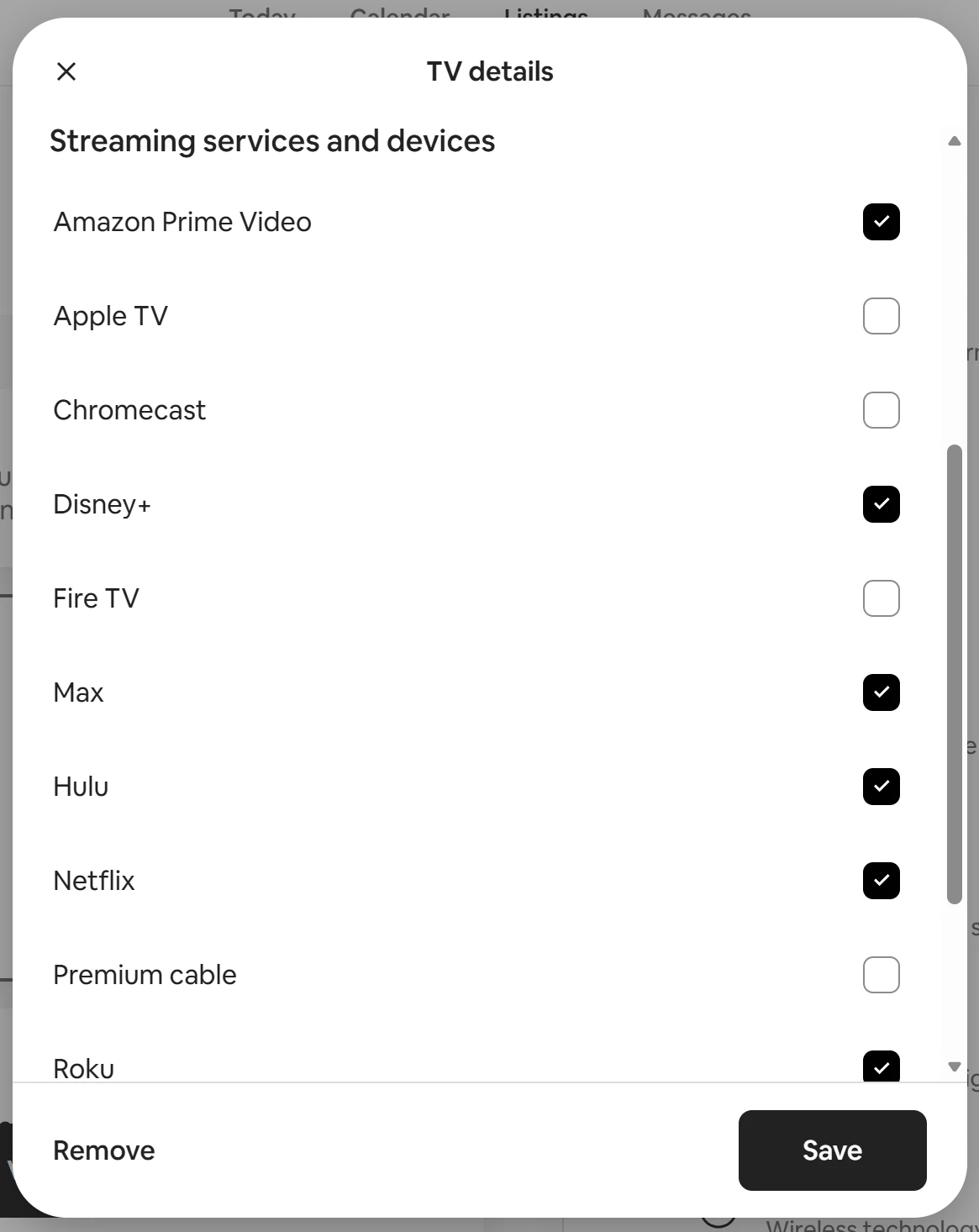Turn off the Hulu checkbox

881,787
